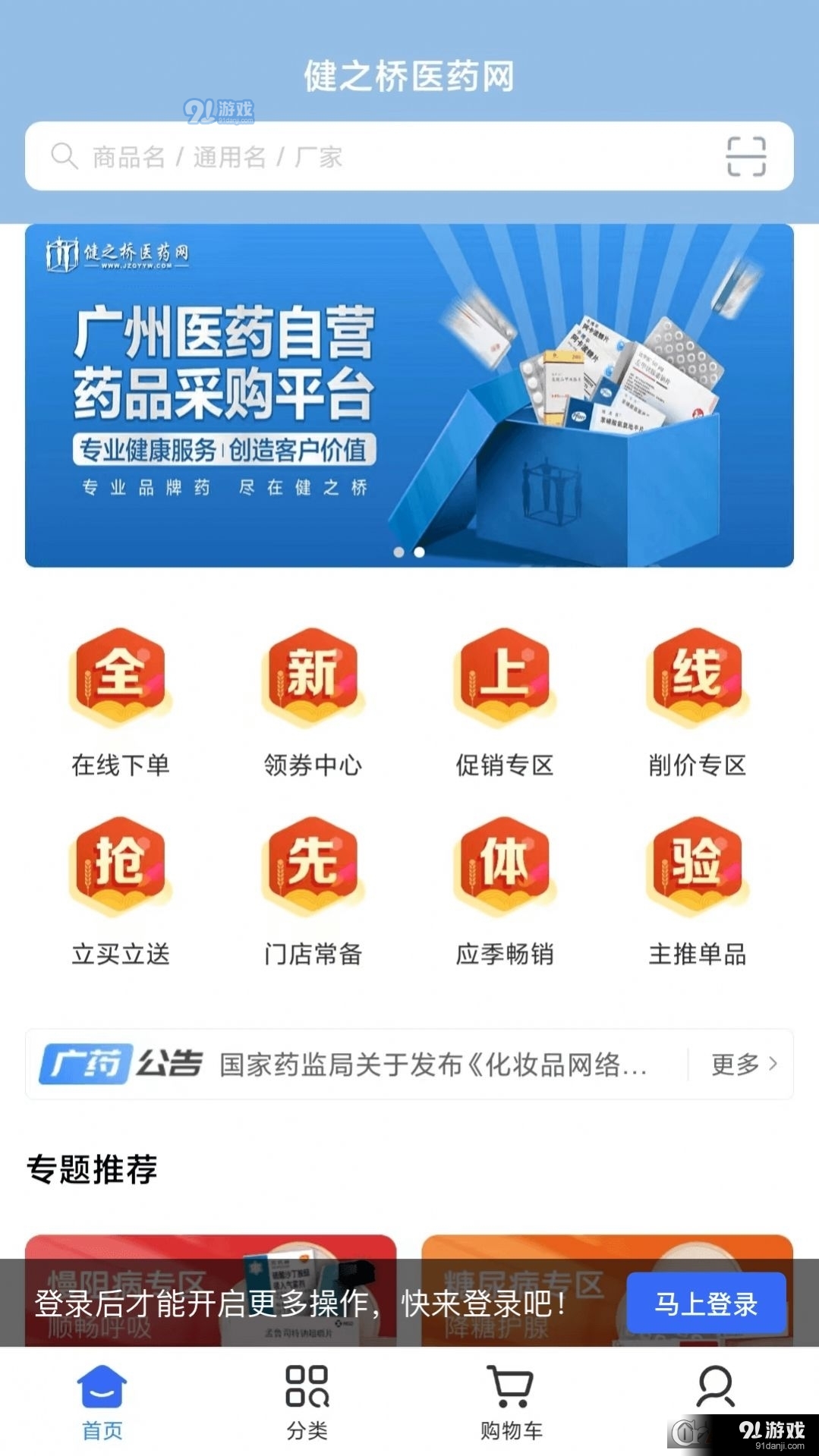Select the second carousel pagination dot
Viewport: 819px width, 1456px height.
[420, 552]
